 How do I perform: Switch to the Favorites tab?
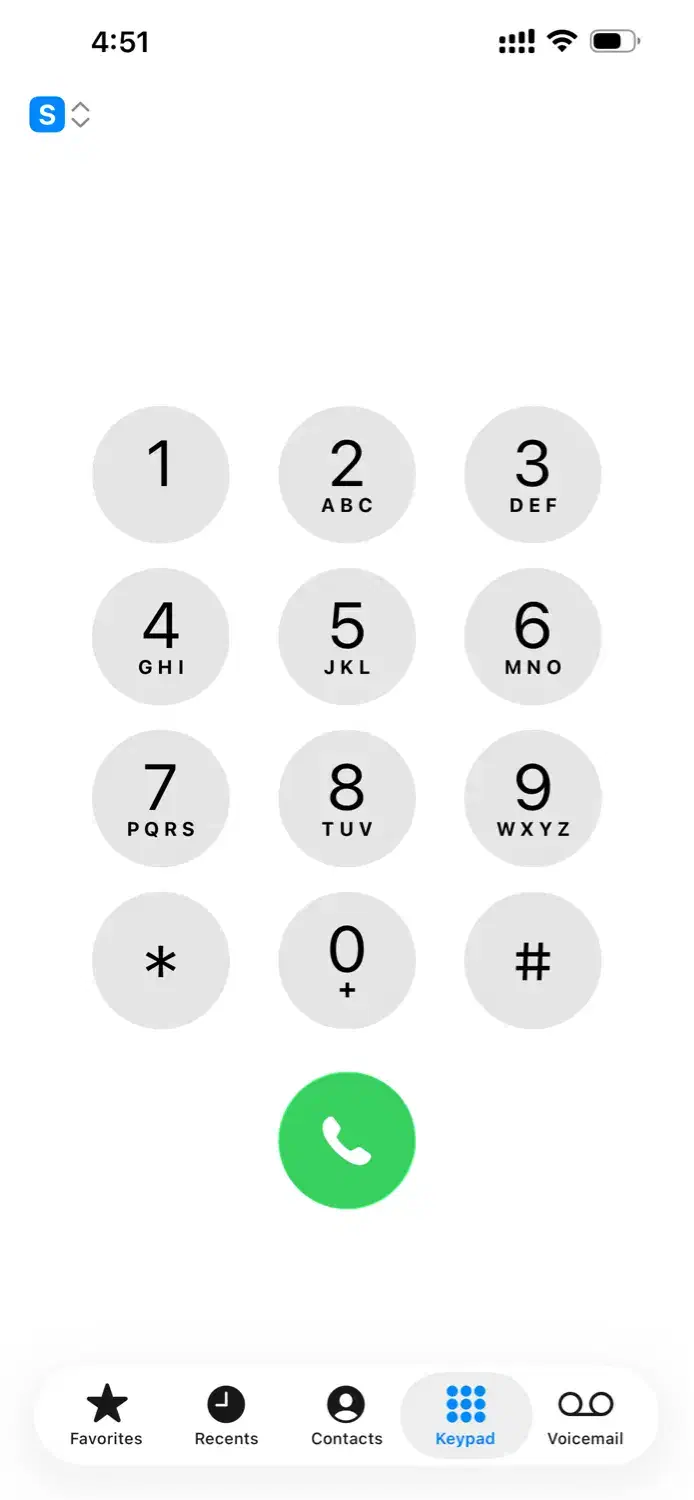pyautogui.click(x=106, y=1416)
